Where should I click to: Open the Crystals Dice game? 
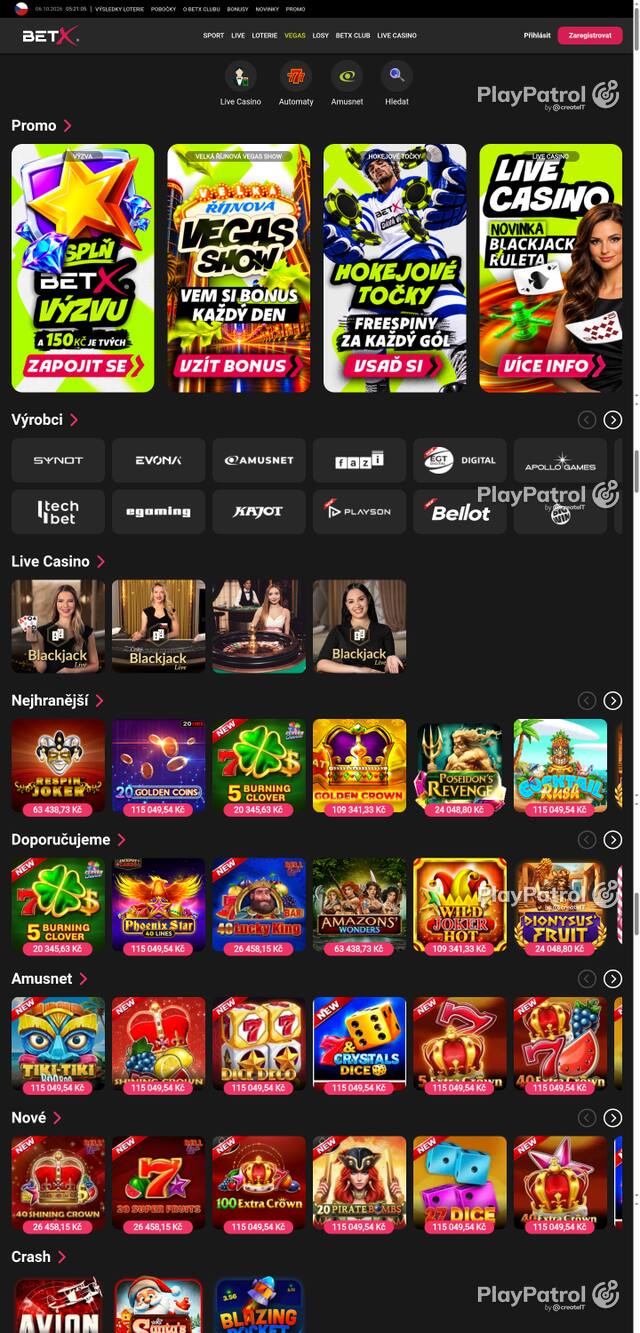tap(360, 1044)
